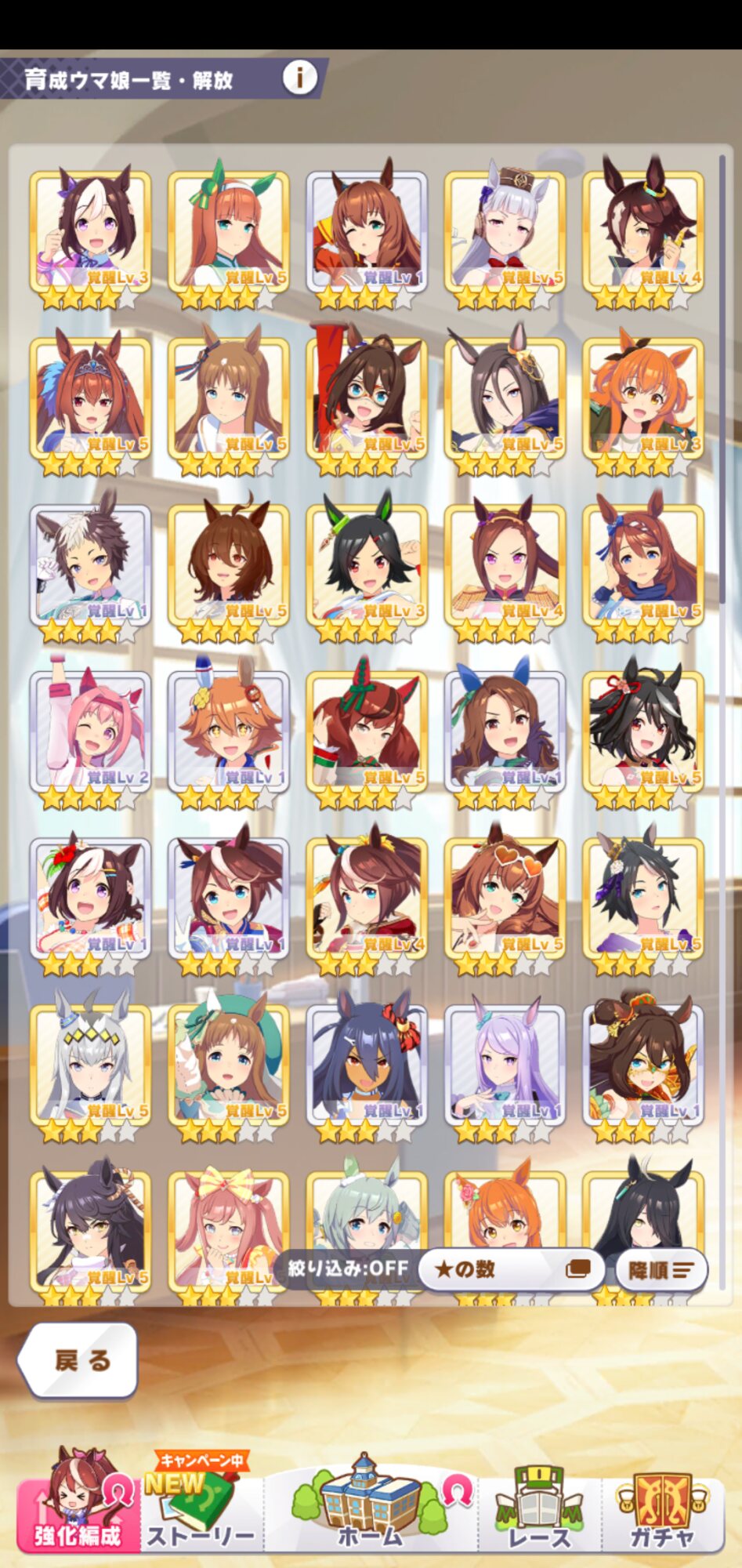Change the ★の数 sort criterion
This screenshot has height=1568, width=742.
511,1269
